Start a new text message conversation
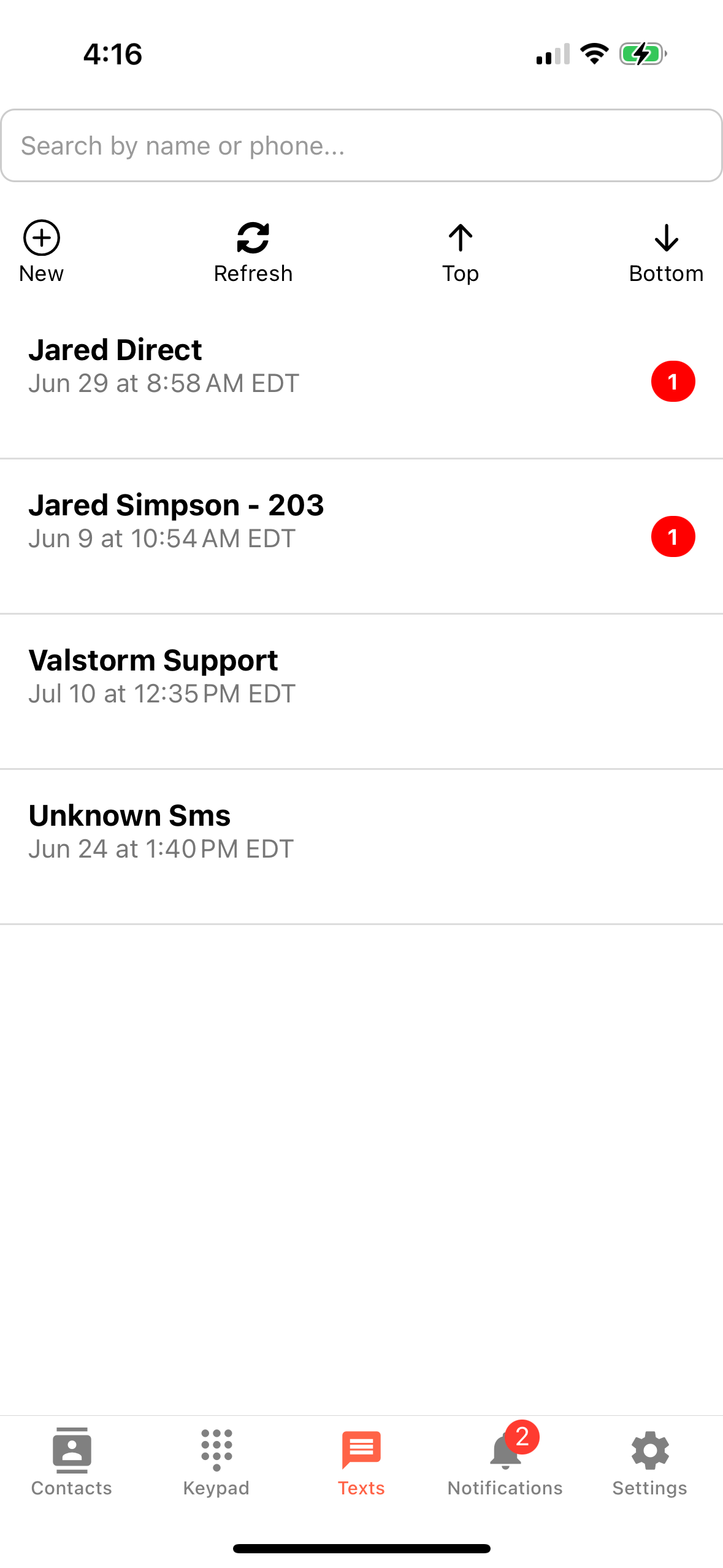 tap(40, 249)
